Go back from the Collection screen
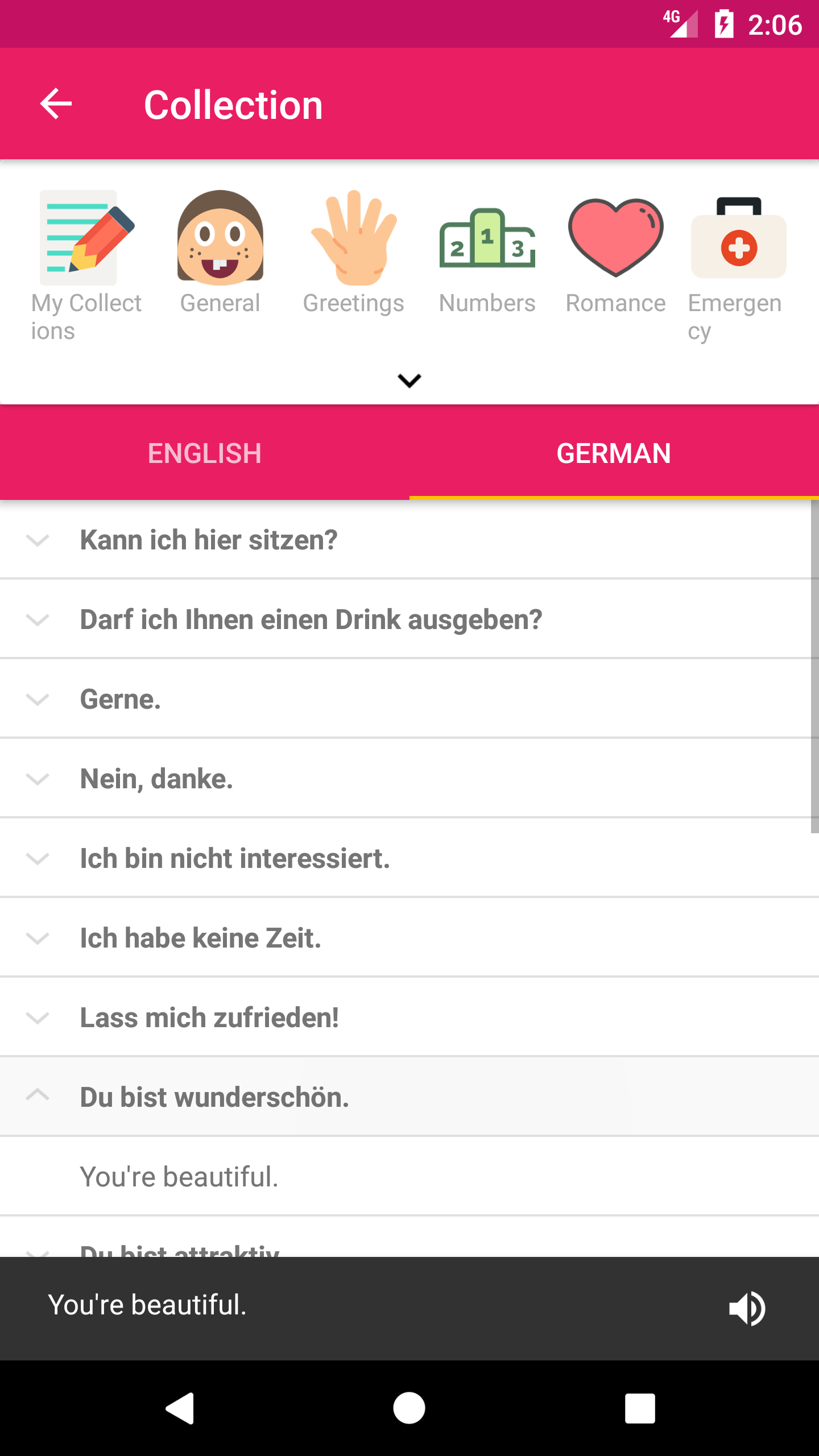Viewport: 819px width, 1456px height. click(x=56, y=104)
